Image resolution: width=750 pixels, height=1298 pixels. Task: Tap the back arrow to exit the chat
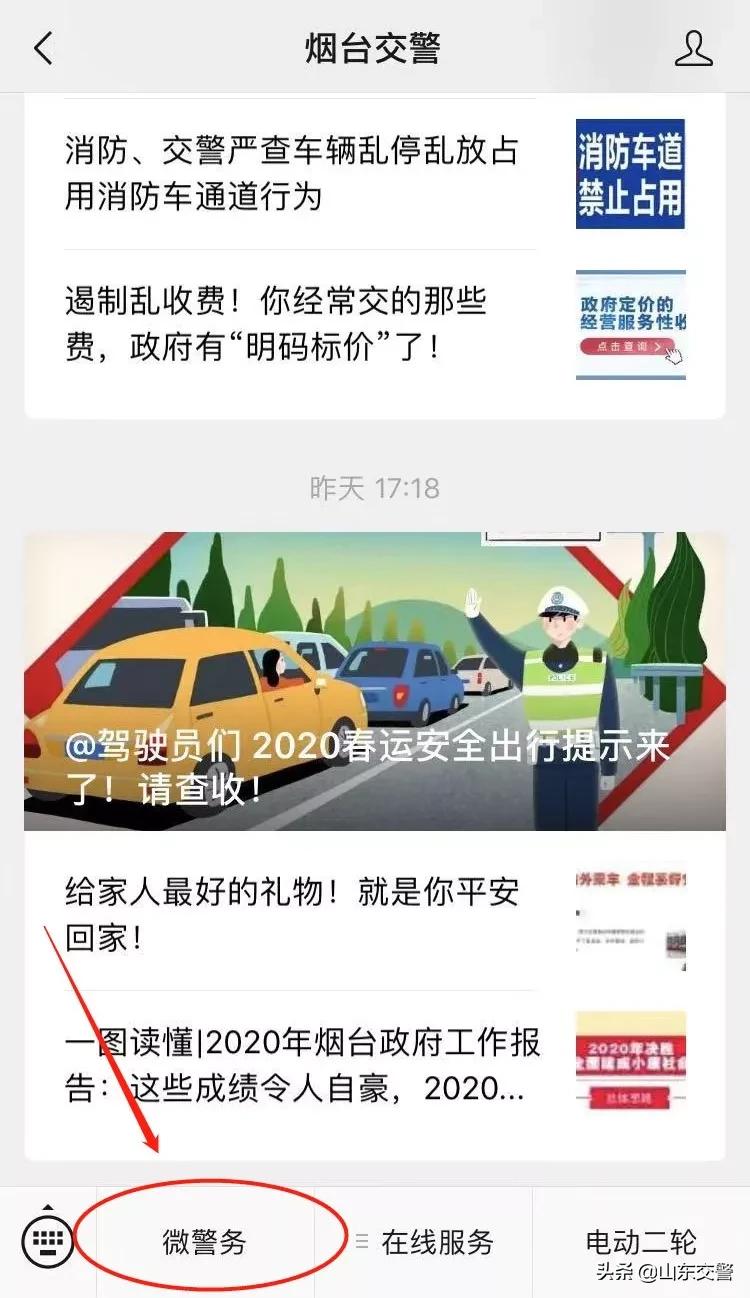tap(42, 47)
